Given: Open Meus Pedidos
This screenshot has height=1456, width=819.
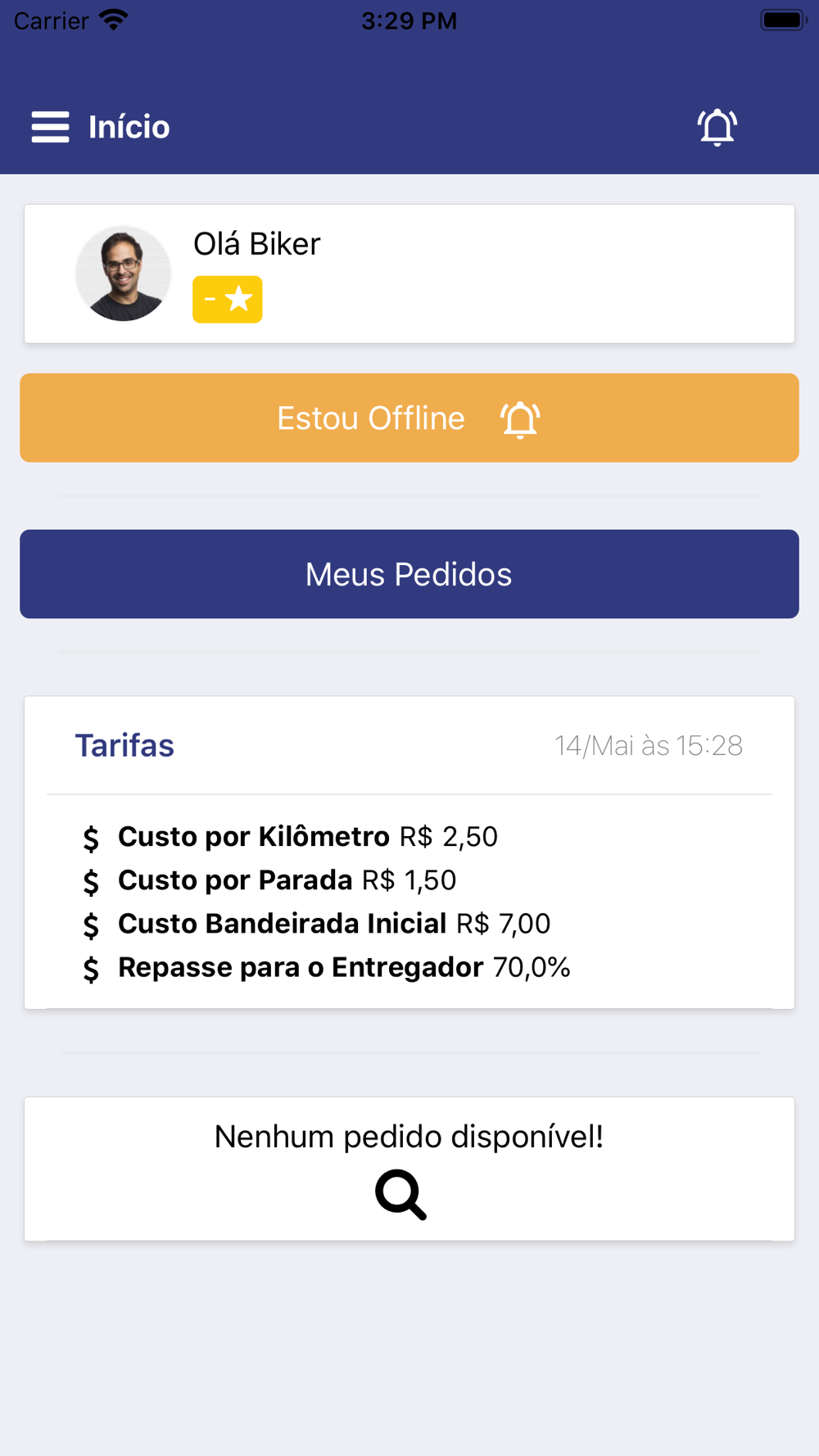Looking at the screenshot, I should coord(409,574).
